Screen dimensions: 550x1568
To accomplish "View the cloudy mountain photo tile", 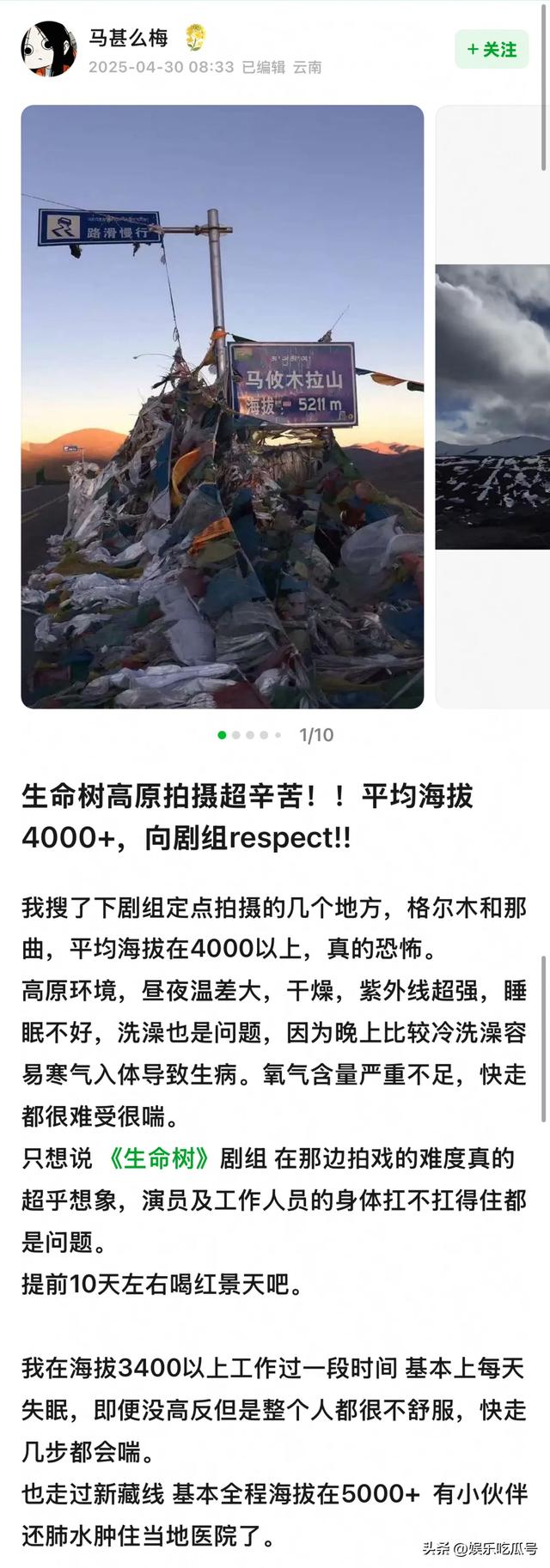I will click(492, 406).
